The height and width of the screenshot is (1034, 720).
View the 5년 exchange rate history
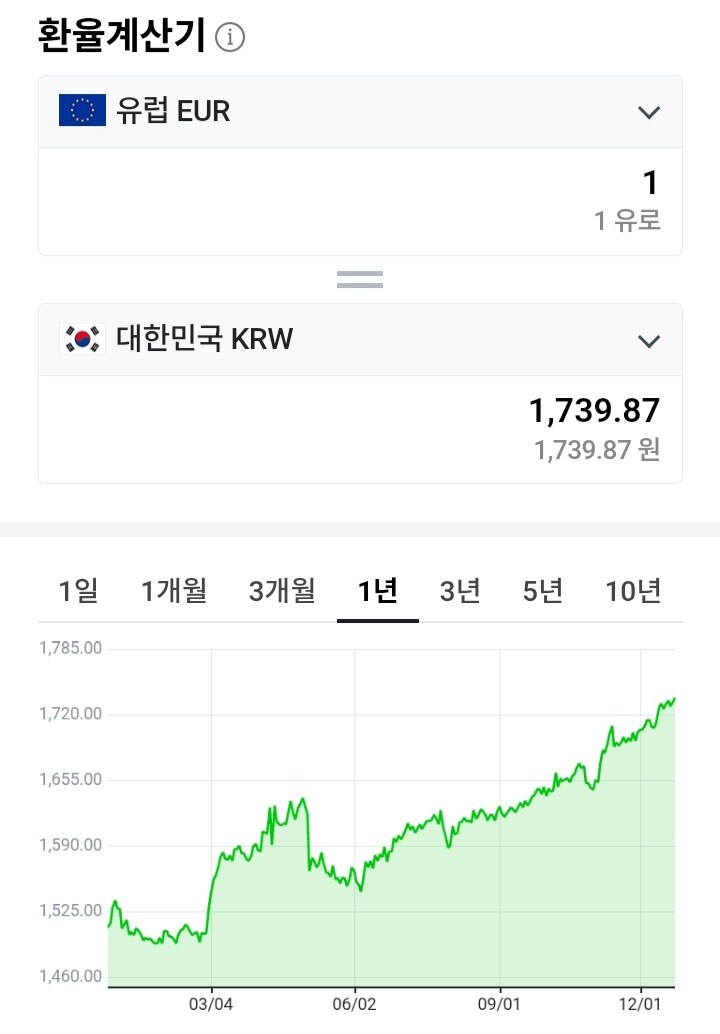click(x=540, y=591)
